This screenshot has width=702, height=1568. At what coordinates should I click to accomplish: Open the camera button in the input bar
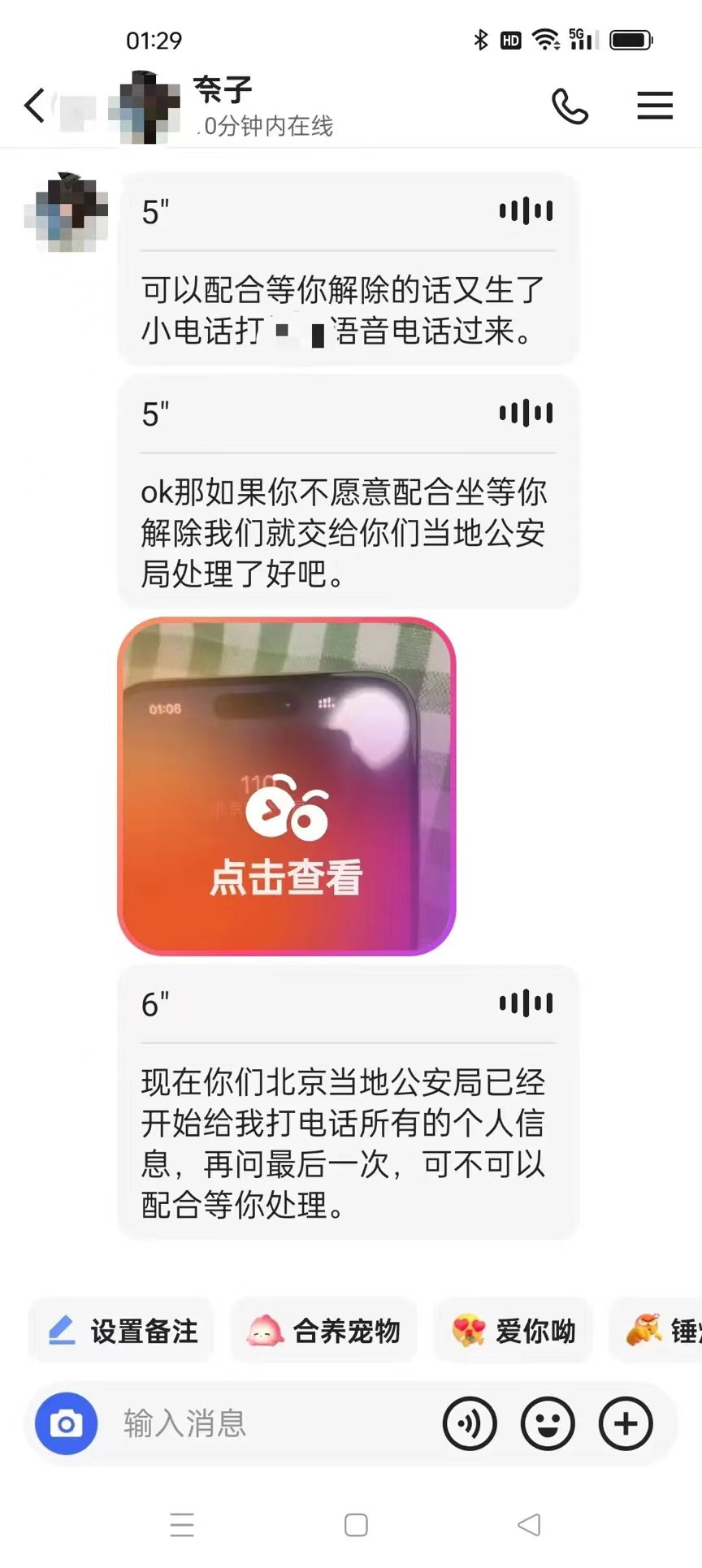[66, 1423]
